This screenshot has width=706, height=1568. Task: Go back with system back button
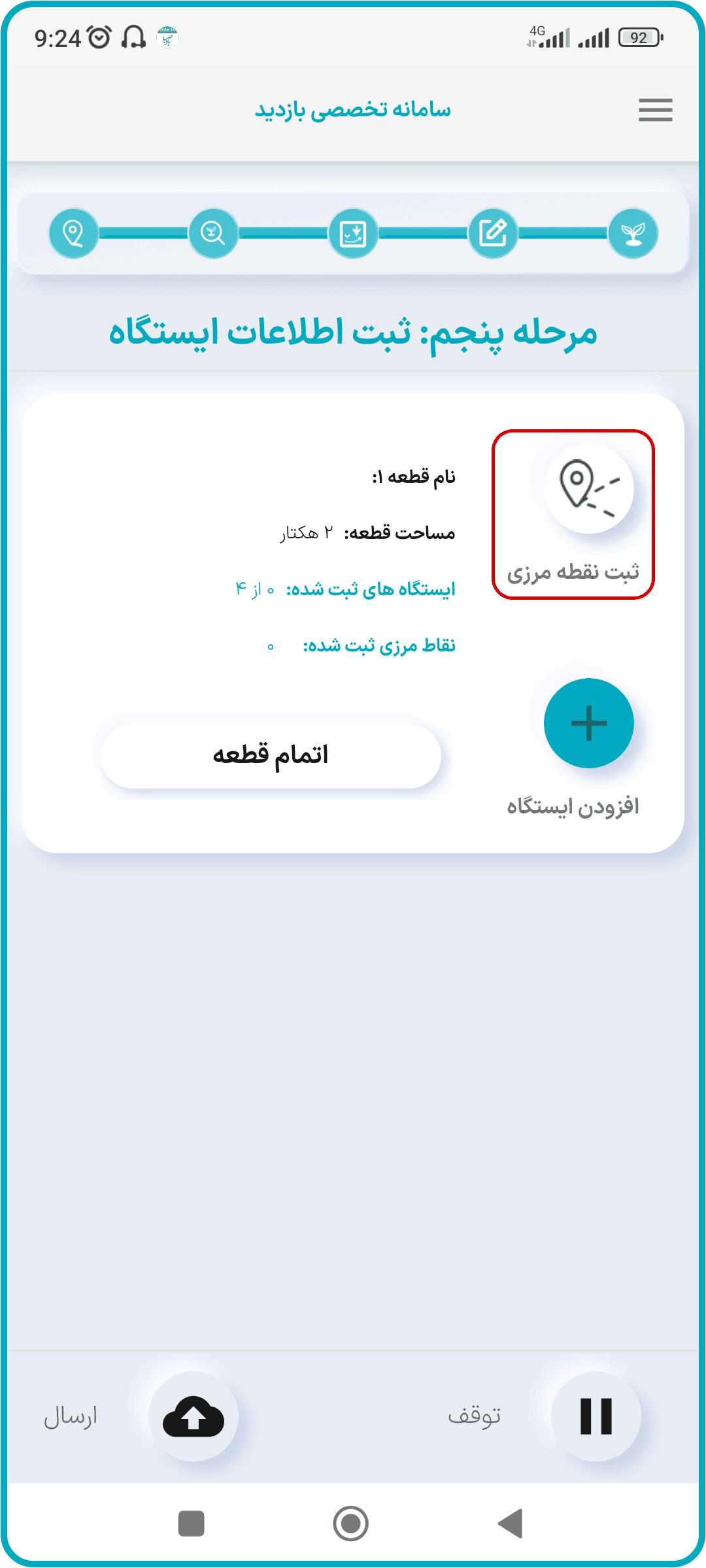tap(511, 1524)
